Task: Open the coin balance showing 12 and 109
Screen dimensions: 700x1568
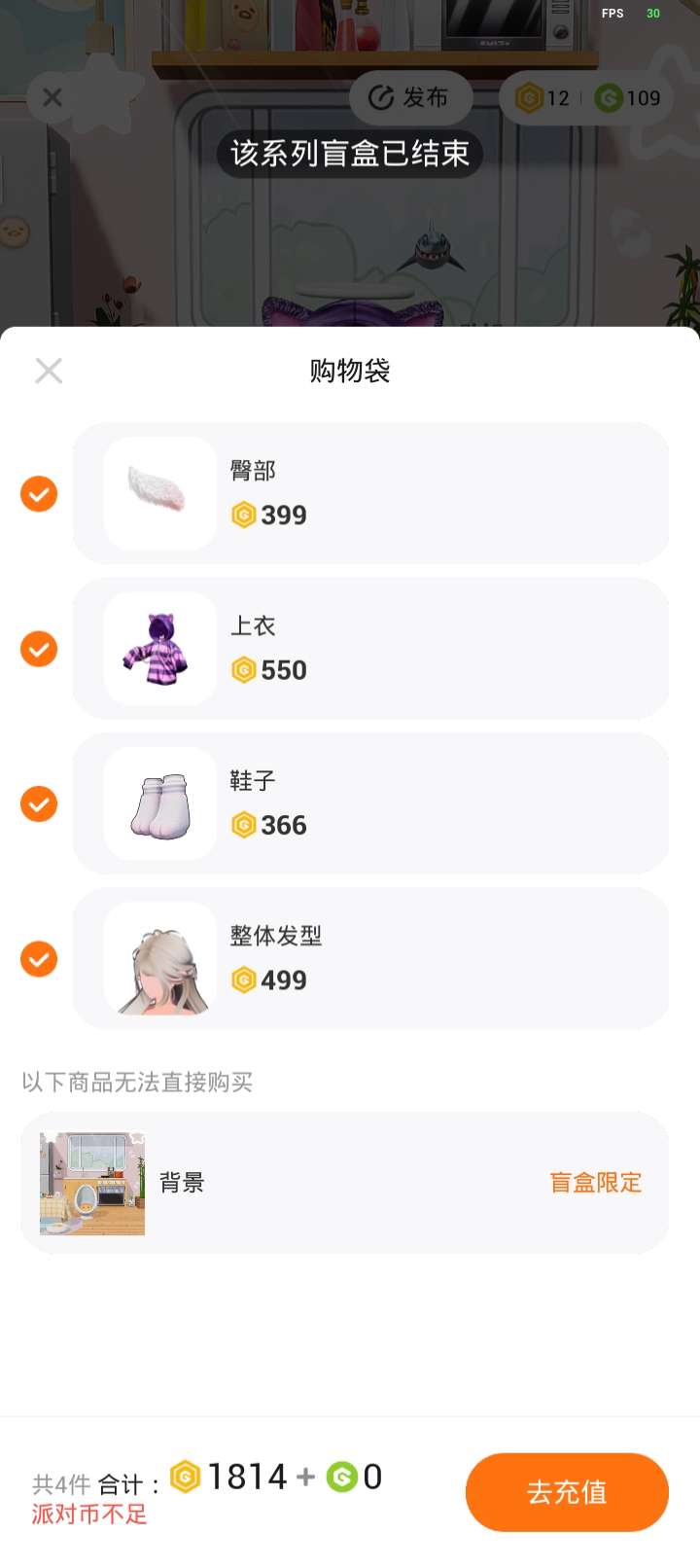Action: (x=586, y=97)
